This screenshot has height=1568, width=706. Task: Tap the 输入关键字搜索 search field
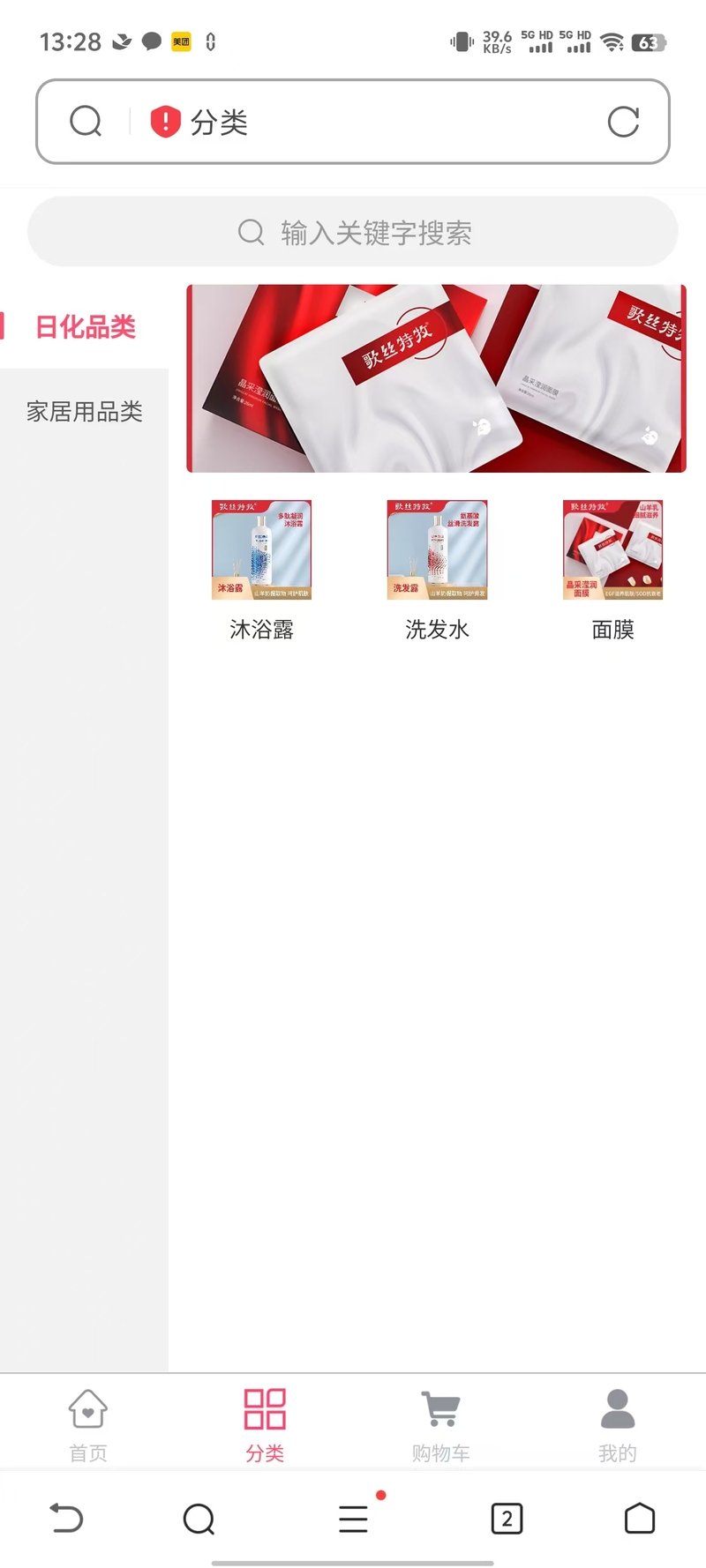353,232
